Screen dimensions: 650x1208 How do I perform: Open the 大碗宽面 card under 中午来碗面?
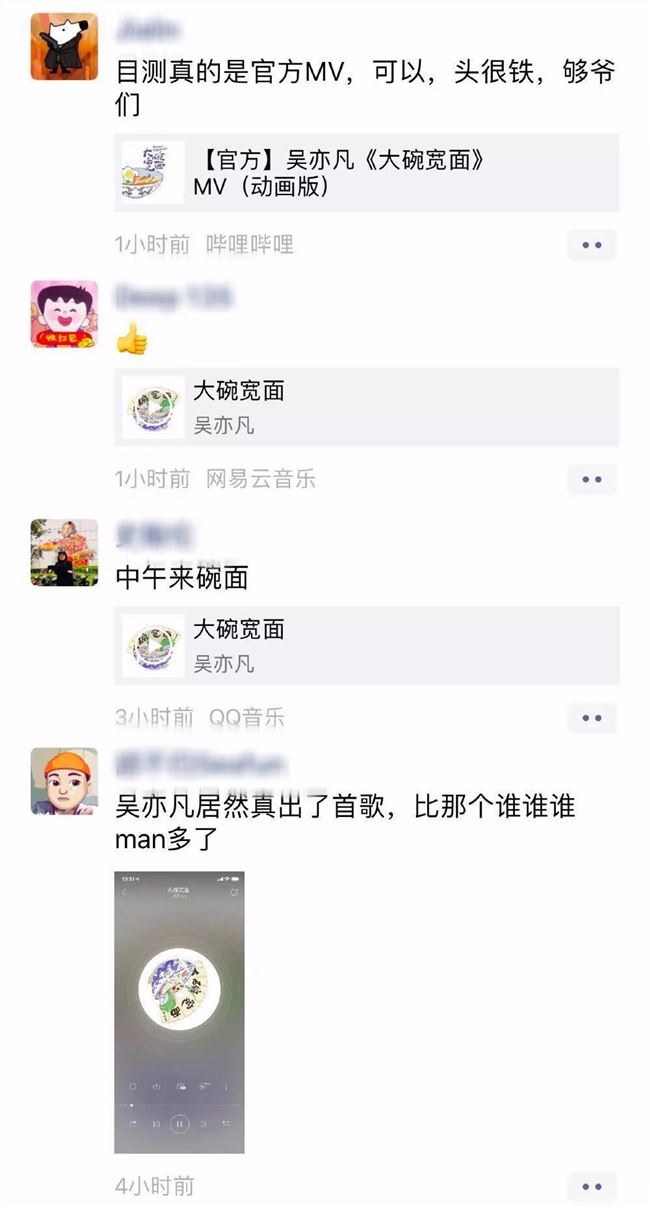[x=366, y=645]
